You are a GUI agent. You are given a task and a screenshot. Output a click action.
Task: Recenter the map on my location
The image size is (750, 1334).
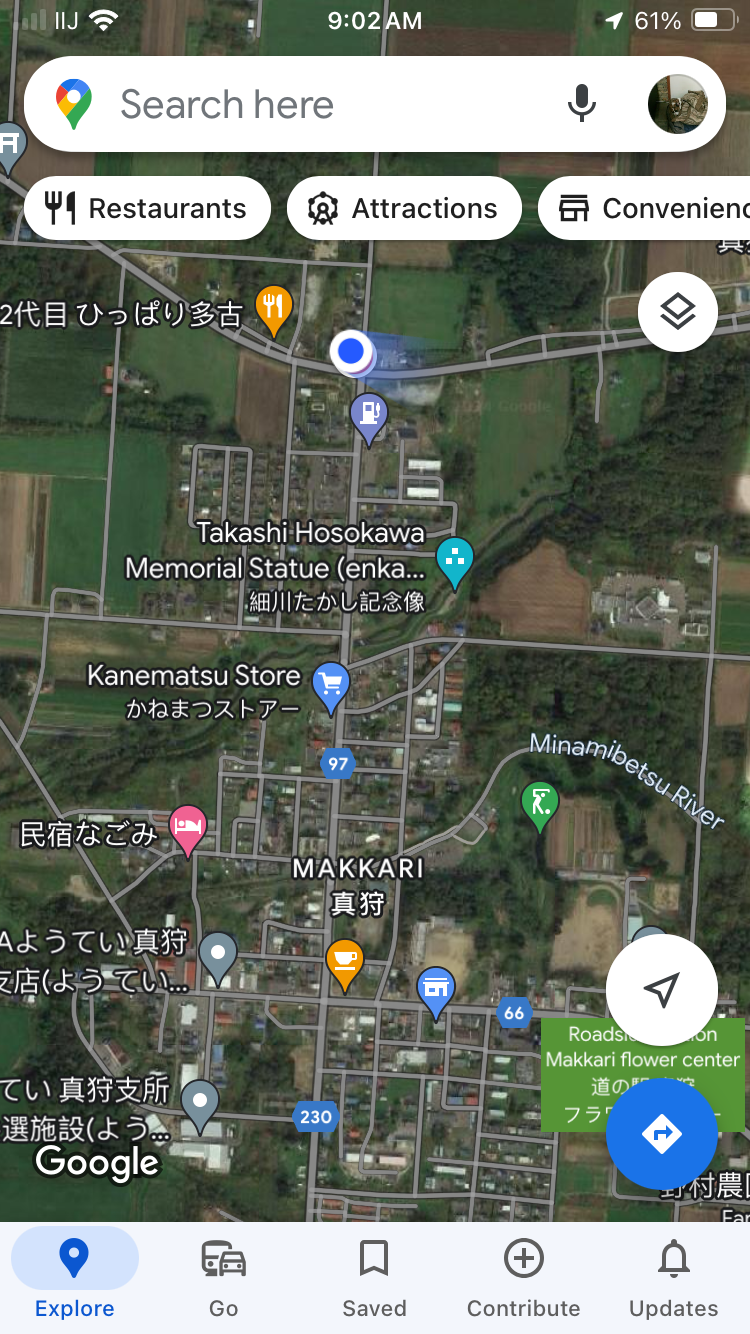click(x=661, y=990)
